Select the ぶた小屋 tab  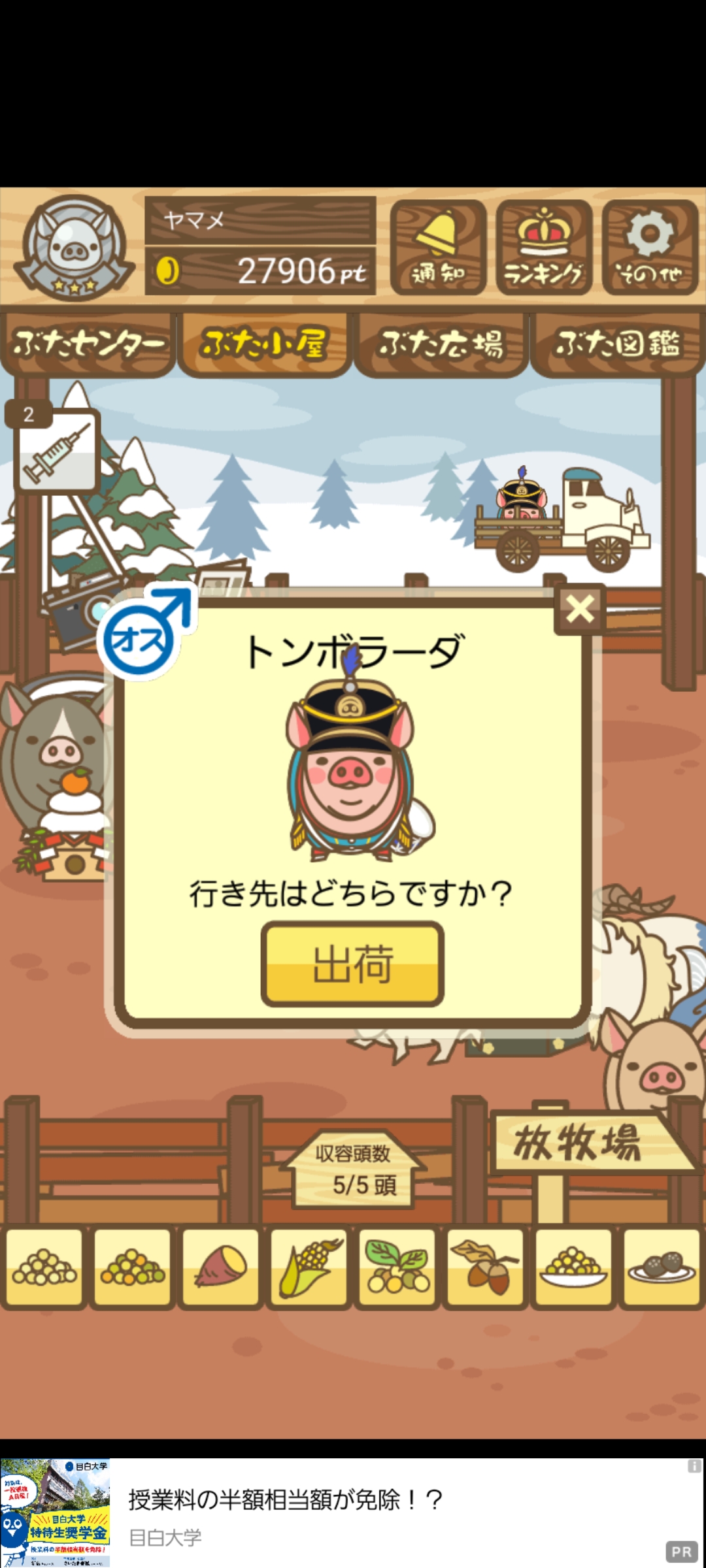pos(264,344)
